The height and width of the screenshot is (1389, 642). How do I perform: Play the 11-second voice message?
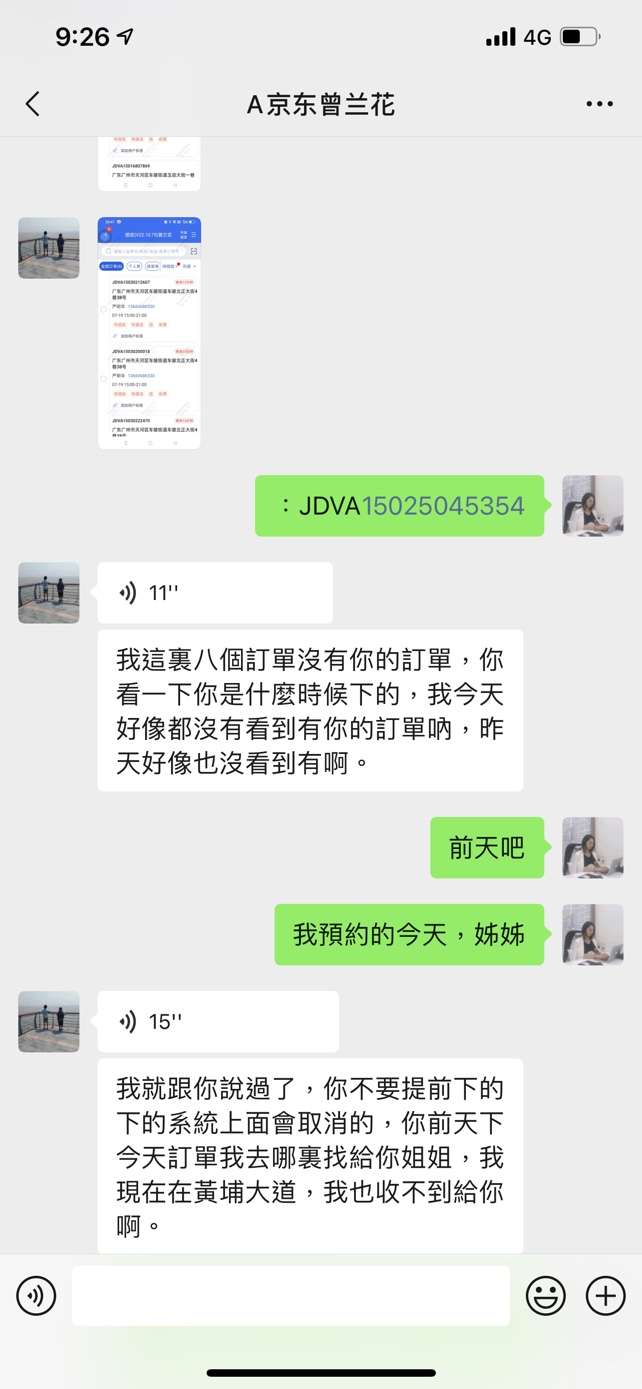point(215,593)
